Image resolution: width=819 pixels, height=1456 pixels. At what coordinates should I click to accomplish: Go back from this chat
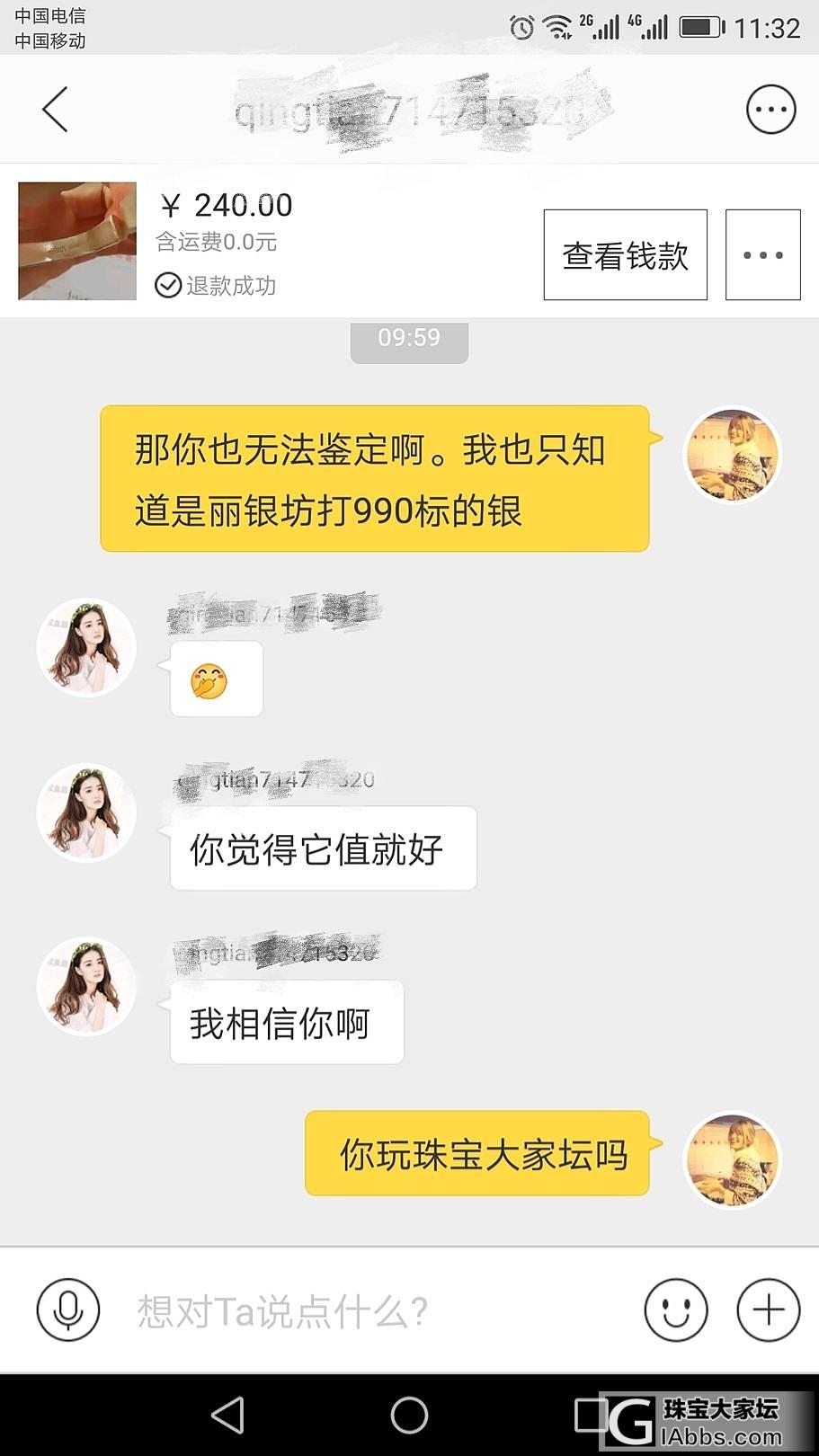[x=55, y=110]
